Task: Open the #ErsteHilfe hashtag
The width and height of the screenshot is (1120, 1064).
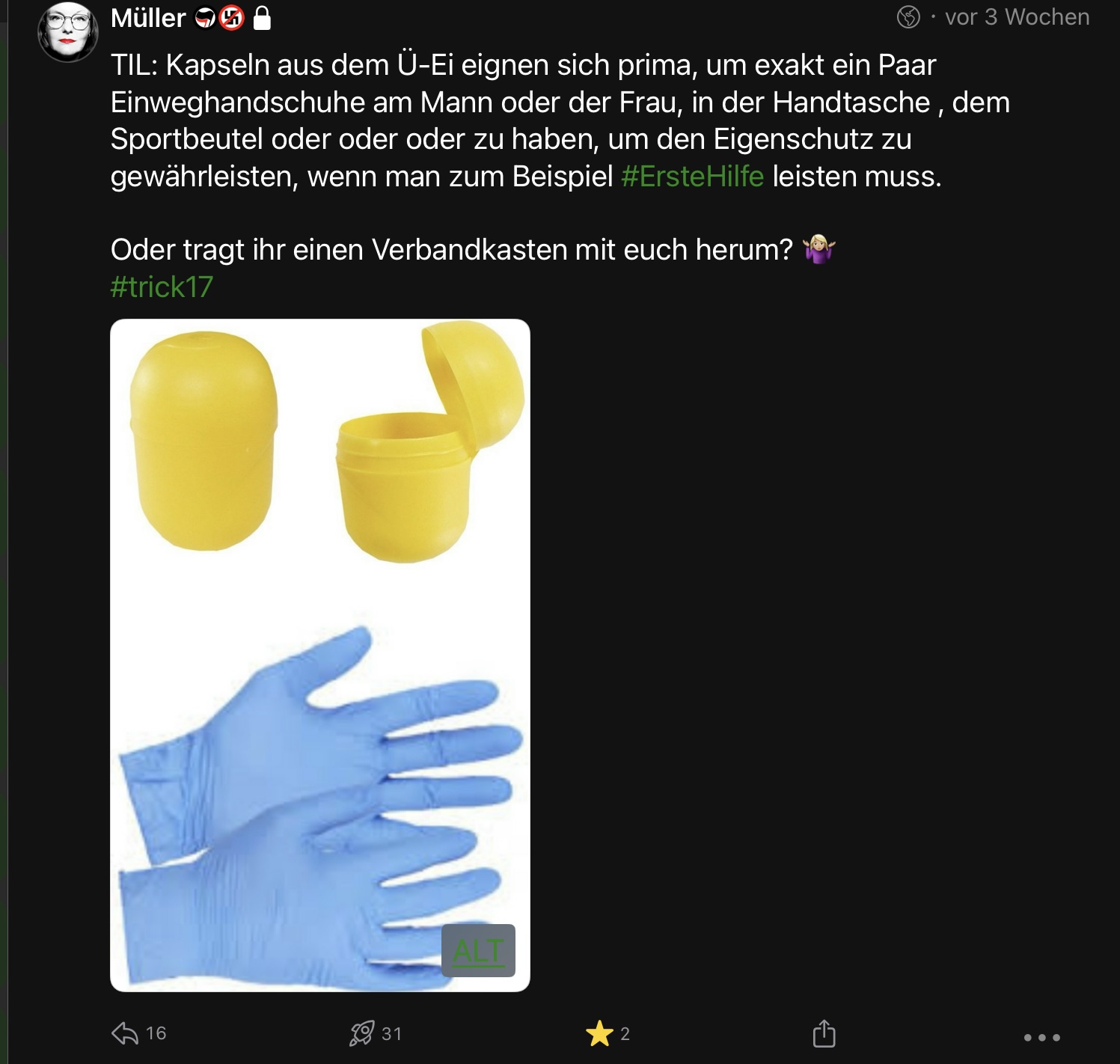Action: pyautogui.click(x=692, y=177)
